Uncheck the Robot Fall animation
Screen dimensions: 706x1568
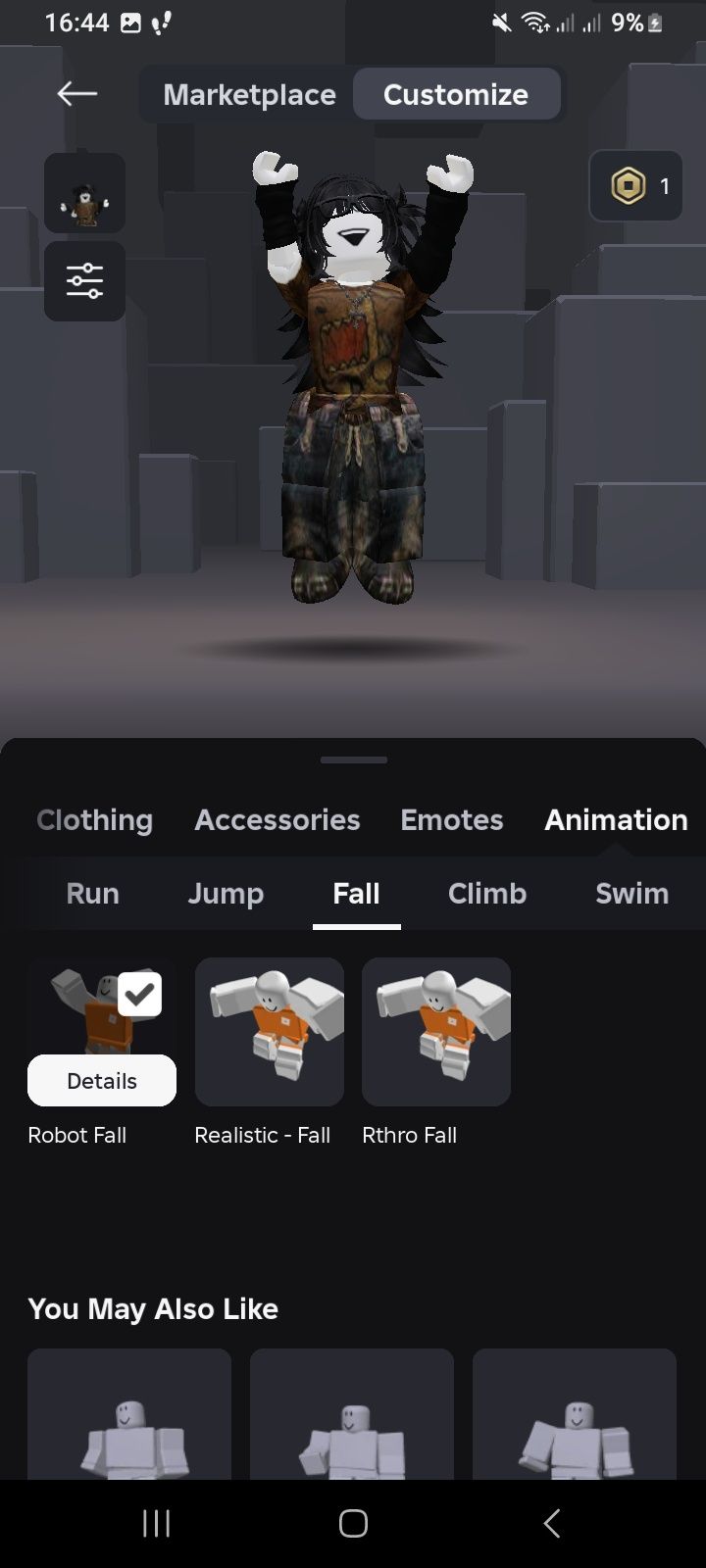click(x=139, y=995)
